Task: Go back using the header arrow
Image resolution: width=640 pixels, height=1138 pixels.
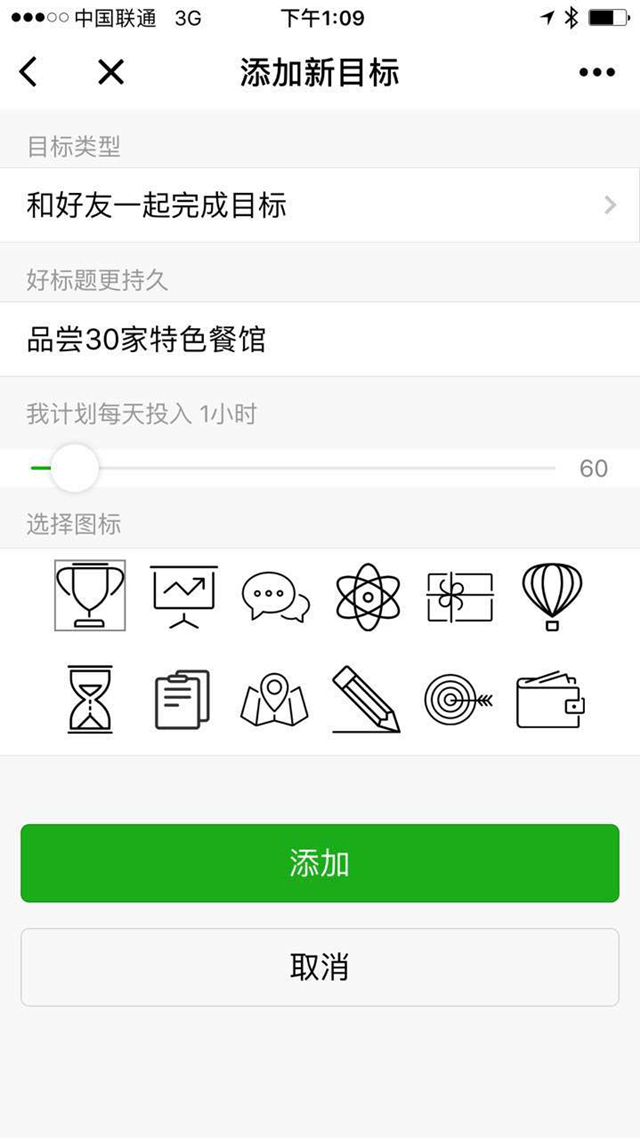Action: point(28,72)
